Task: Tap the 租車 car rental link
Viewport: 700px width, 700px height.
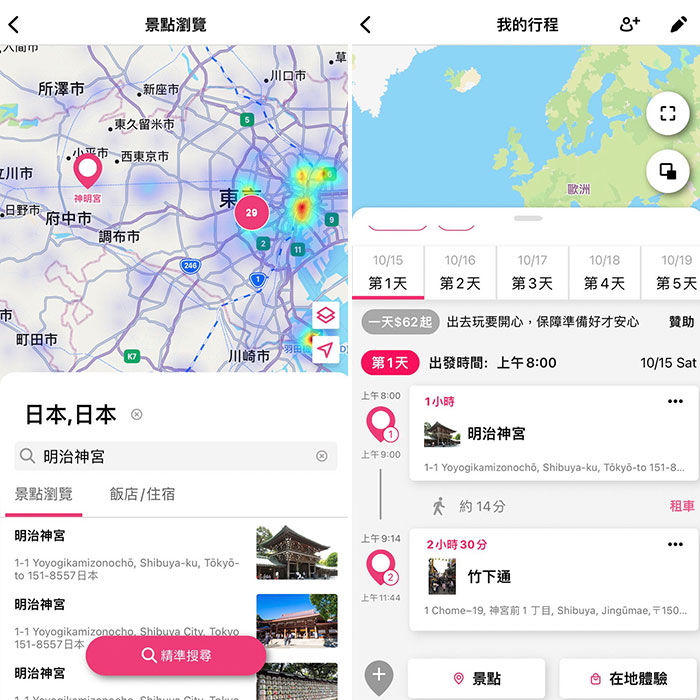Action: (682, 506)
